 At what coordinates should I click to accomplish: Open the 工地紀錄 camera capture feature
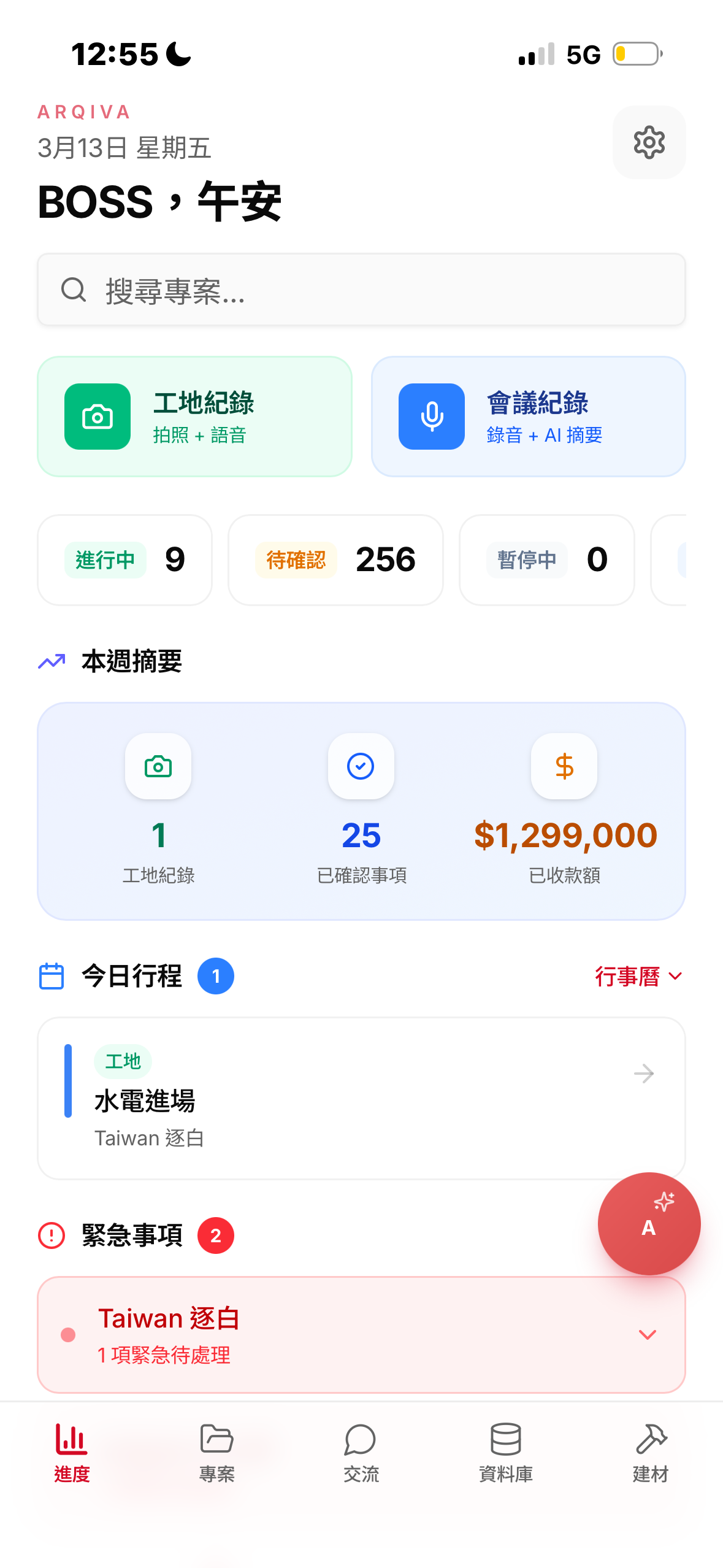pyautogui.click(x=194, y=416)
